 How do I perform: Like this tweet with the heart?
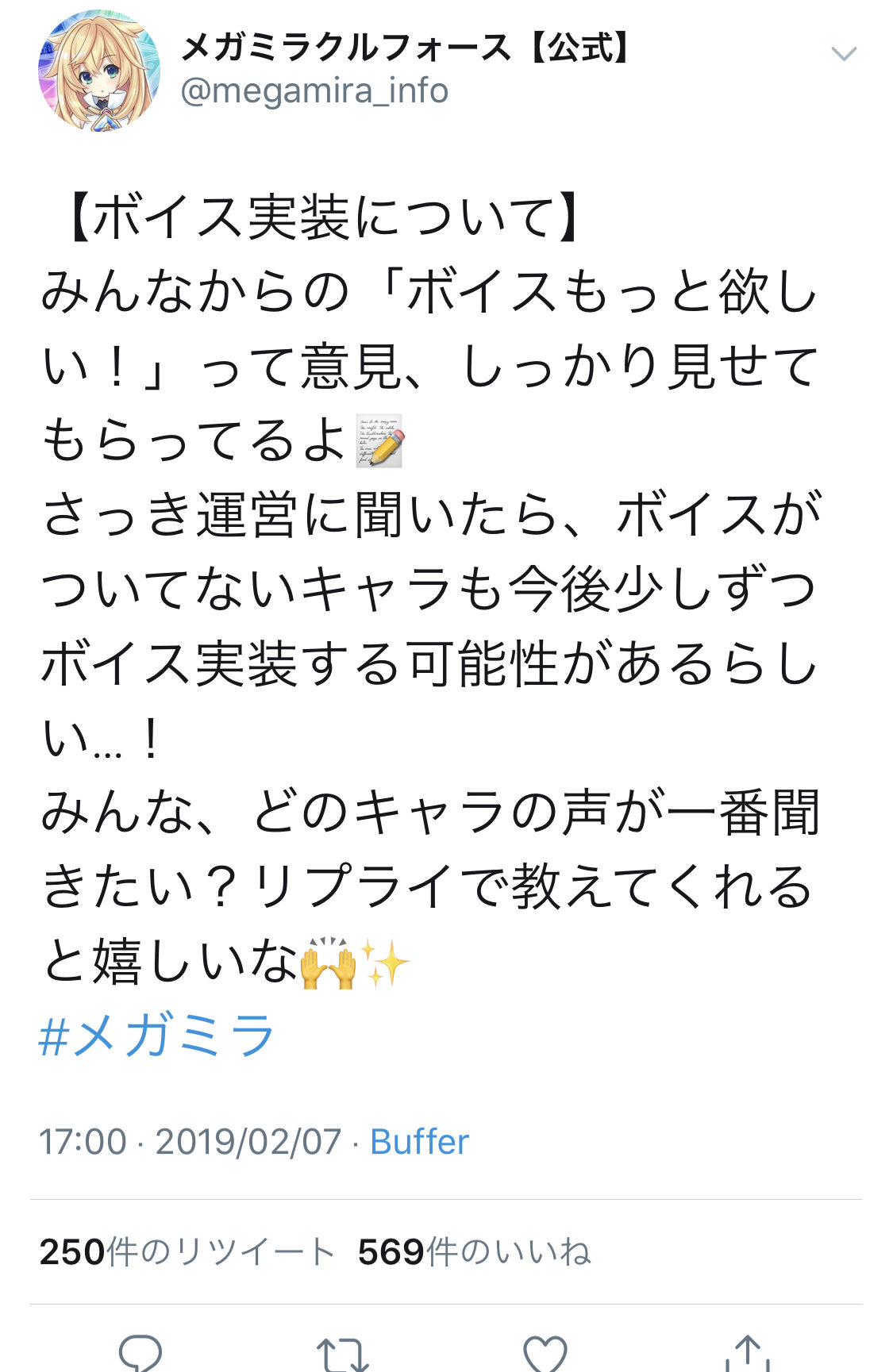tap(545, 1353)
